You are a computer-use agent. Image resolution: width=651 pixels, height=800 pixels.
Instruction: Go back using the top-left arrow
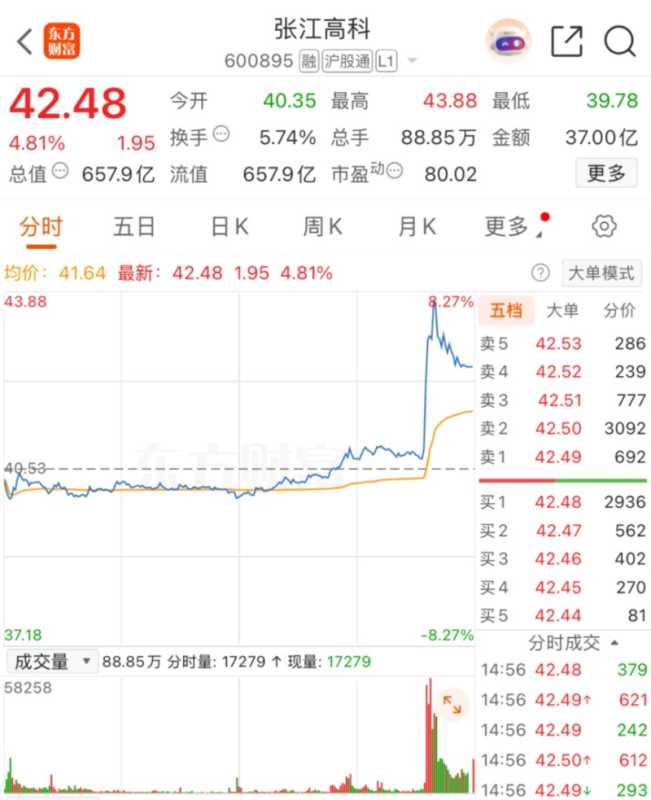pos(25,41)
